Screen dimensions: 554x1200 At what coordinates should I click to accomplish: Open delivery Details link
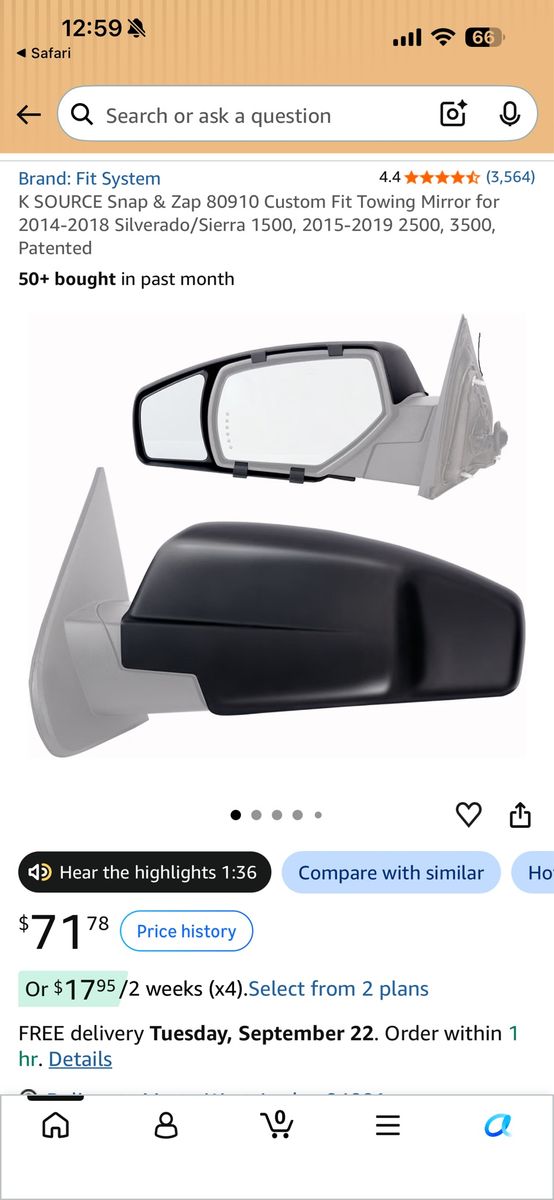[80, 1059]
